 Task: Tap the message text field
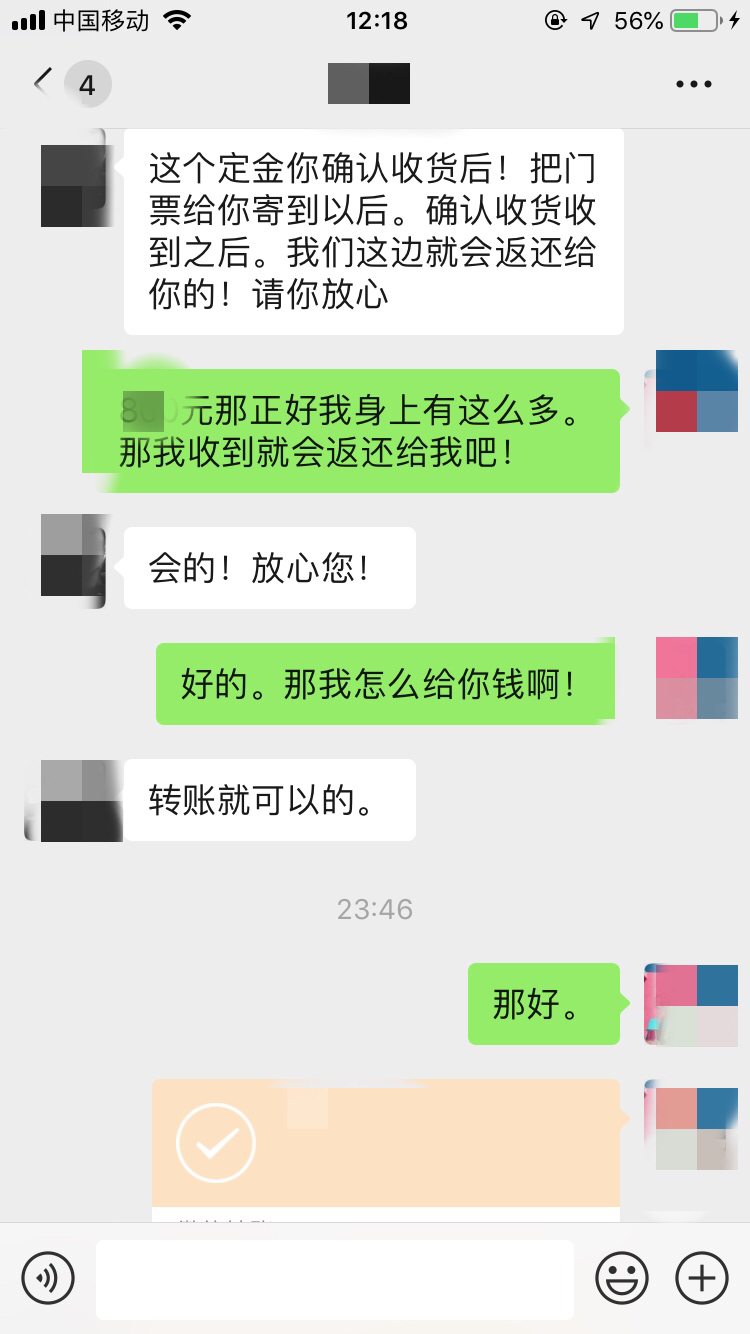pos(334,1277)
